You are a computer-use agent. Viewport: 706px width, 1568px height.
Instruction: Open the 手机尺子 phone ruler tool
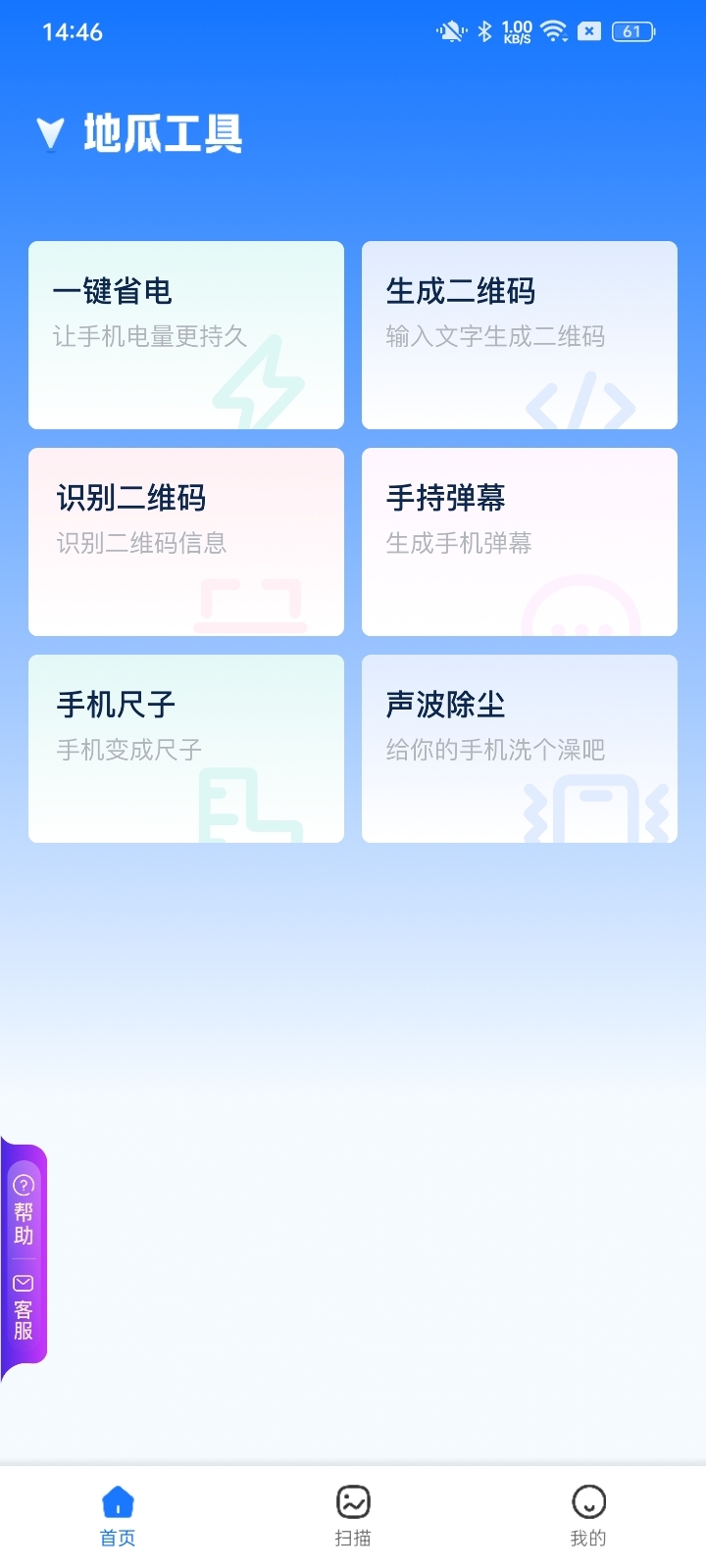(x=186, y=748)
